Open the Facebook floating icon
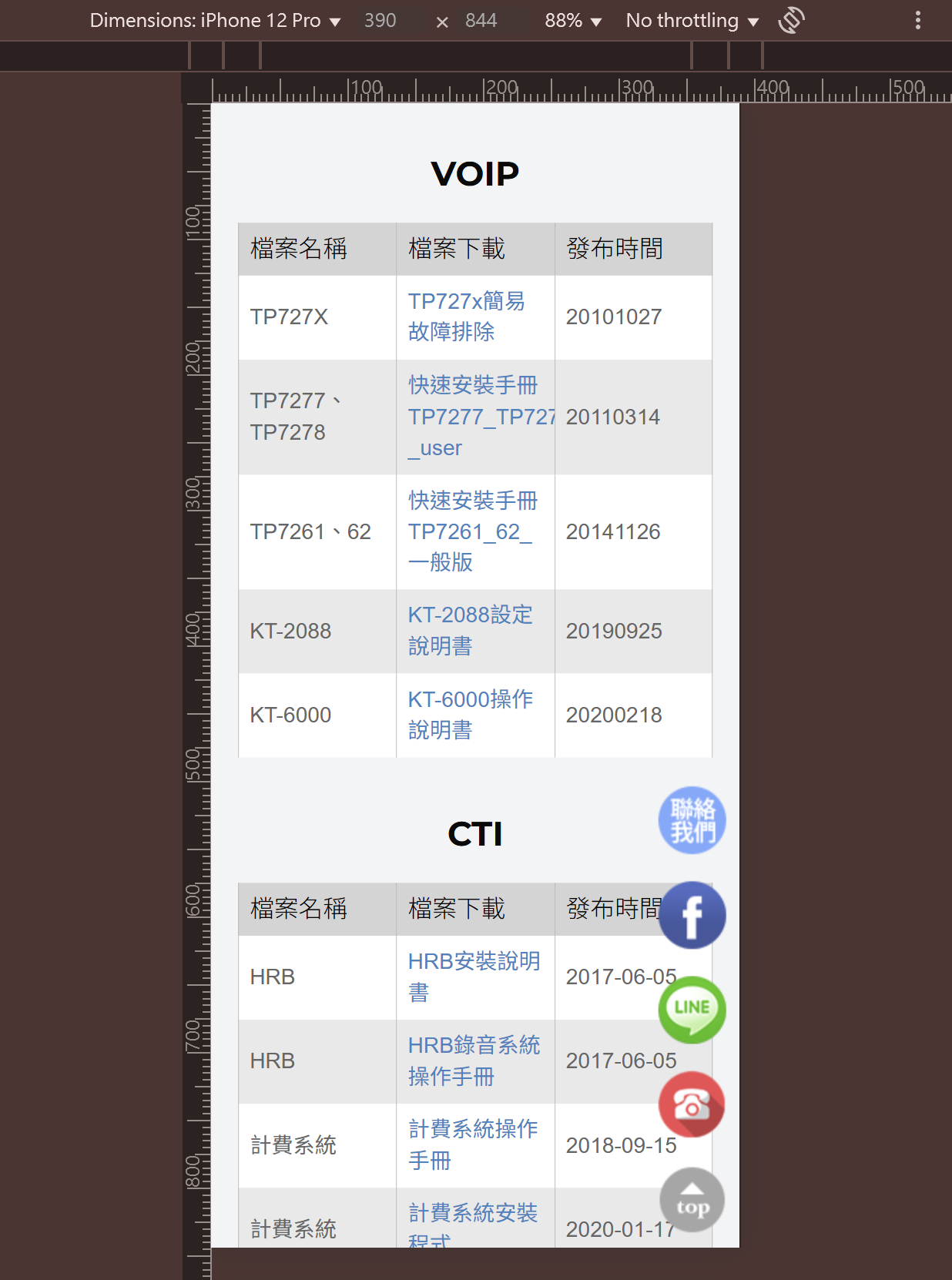The width and height of the screenshot is (952, 1280). [692, 915]
